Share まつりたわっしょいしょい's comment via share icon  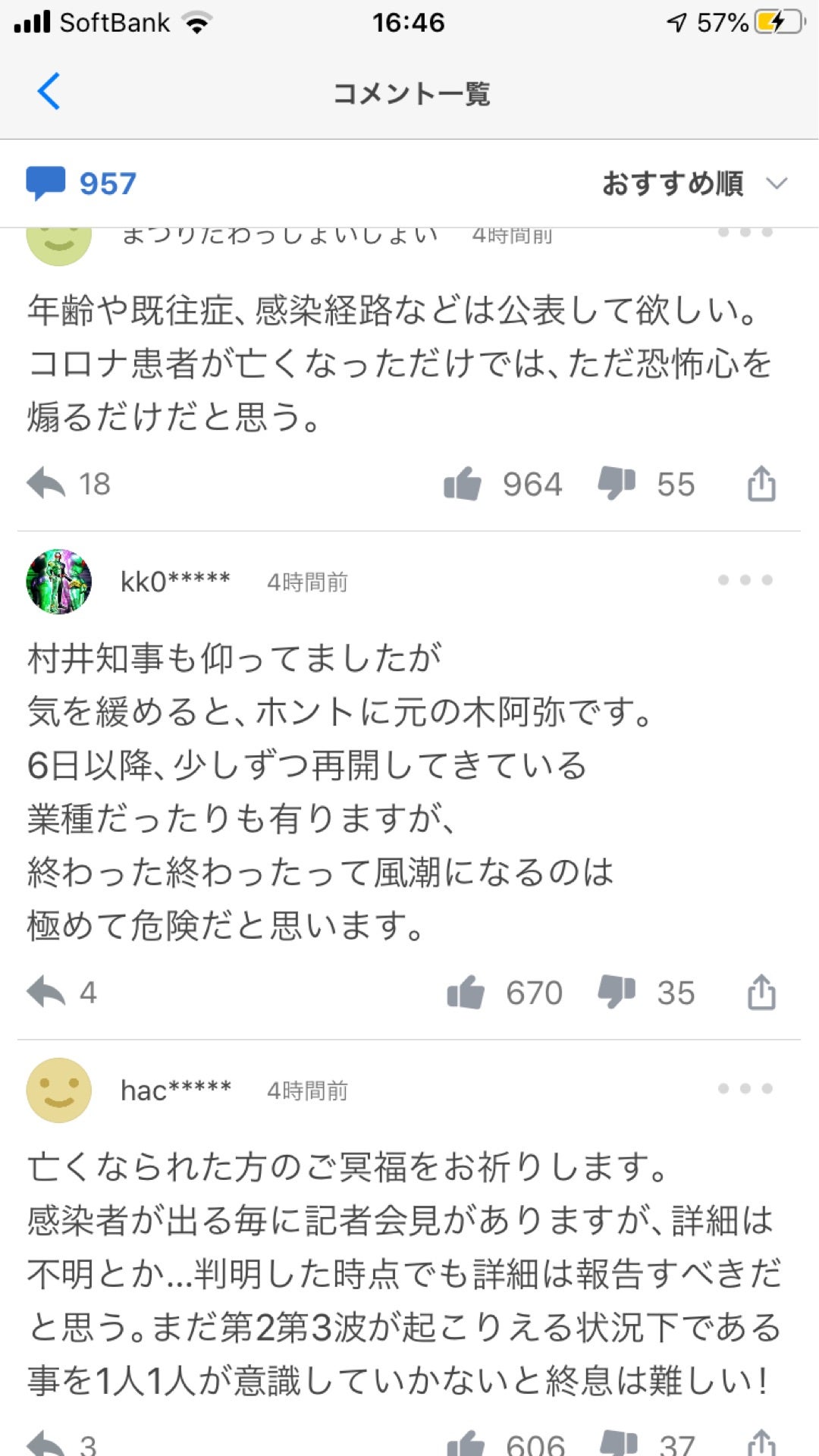click(x=763, y=483)
